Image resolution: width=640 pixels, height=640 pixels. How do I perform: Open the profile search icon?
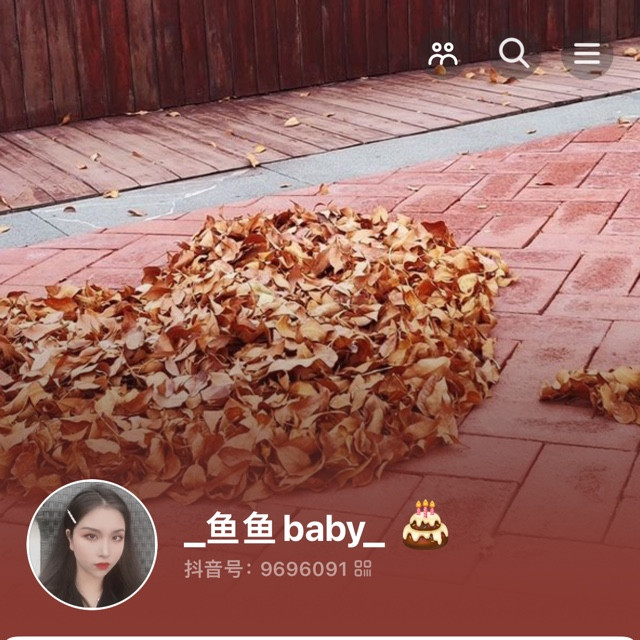click(x=514, y=54)
